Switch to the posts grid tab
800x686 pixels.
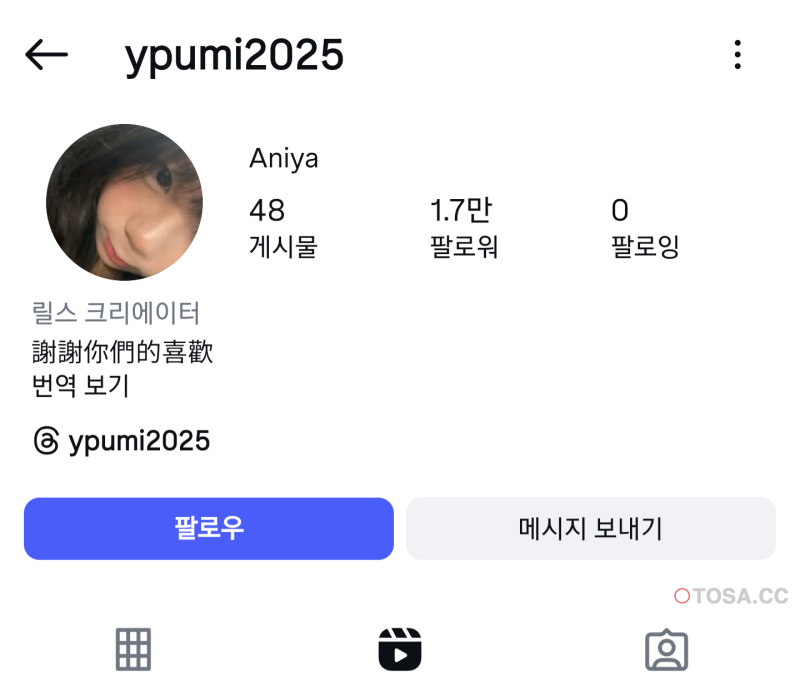pos(133,649)
